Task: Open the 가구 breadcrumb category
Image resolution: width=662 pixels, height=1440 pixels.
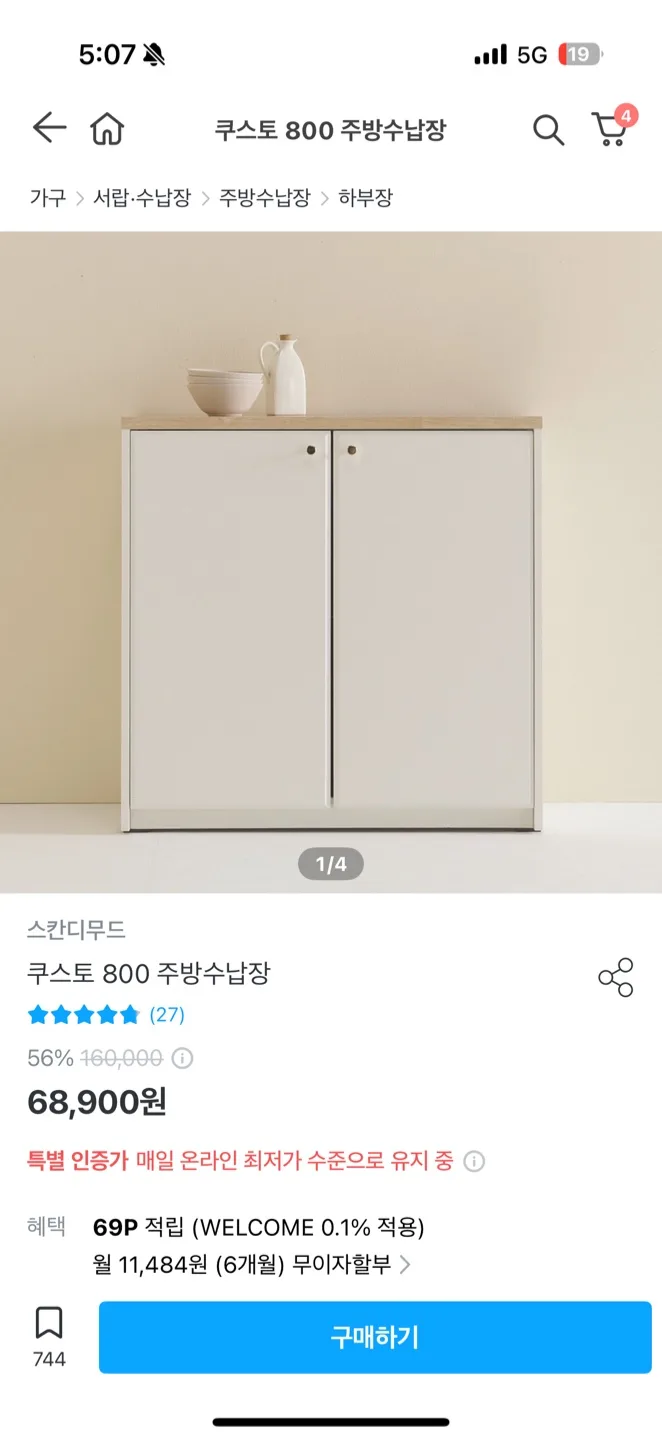Action: tap(47, 198)
